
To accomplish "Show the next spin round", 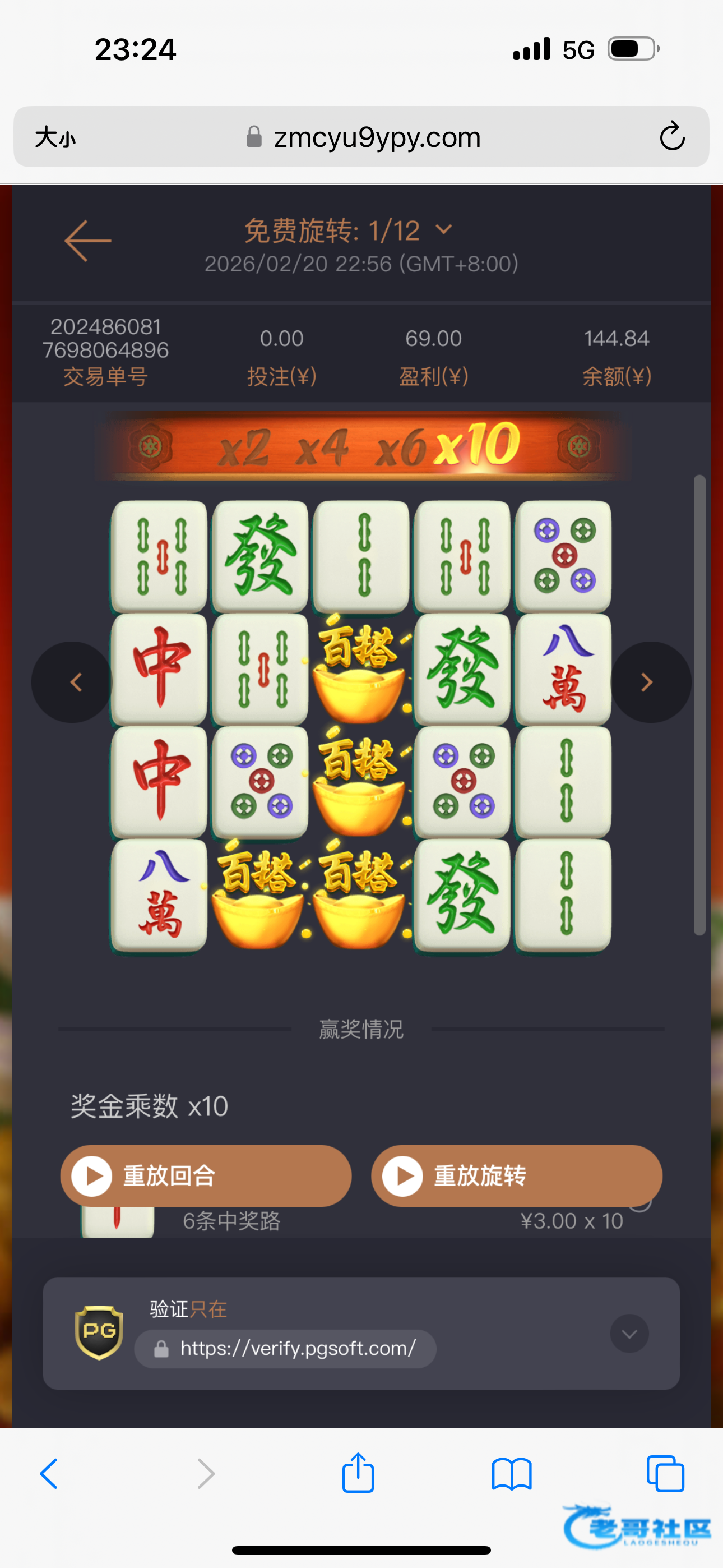I will 649,682.
